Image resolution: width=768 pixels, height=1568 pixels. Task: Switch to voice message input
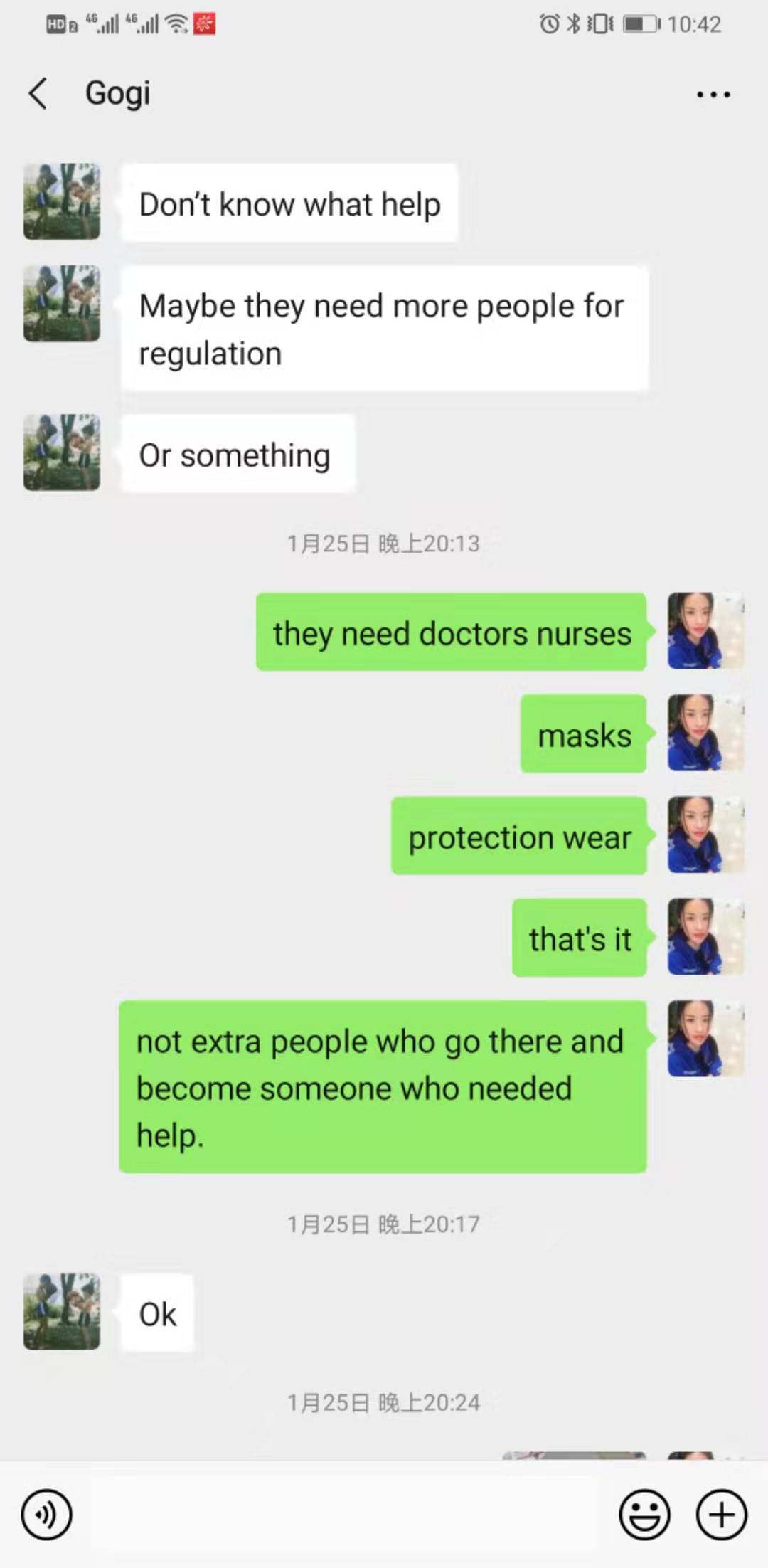tap(47, 1515)
